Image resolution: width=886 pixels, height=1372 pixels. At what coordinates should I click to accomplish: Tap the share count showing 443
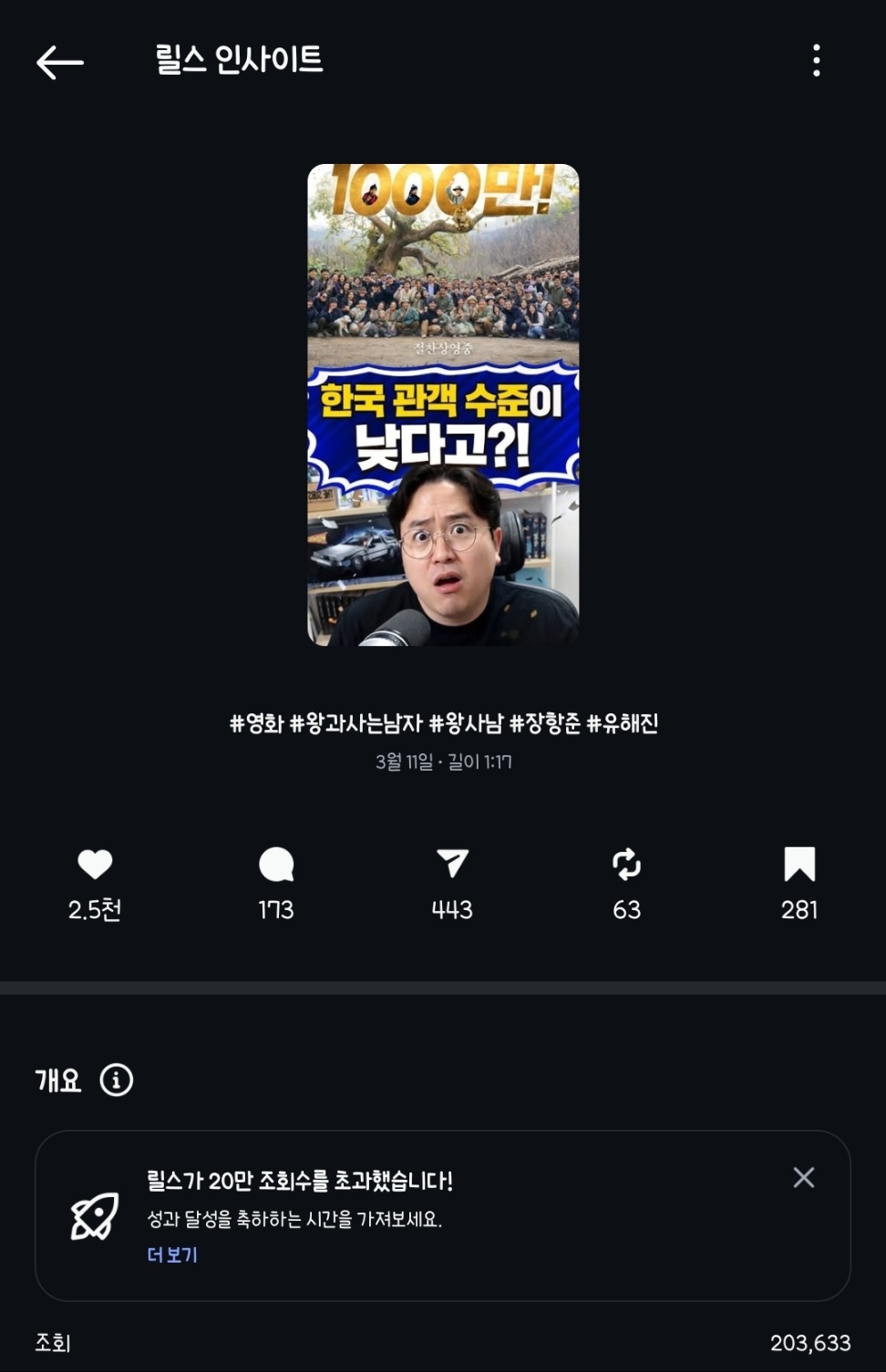tap(451, 908)
